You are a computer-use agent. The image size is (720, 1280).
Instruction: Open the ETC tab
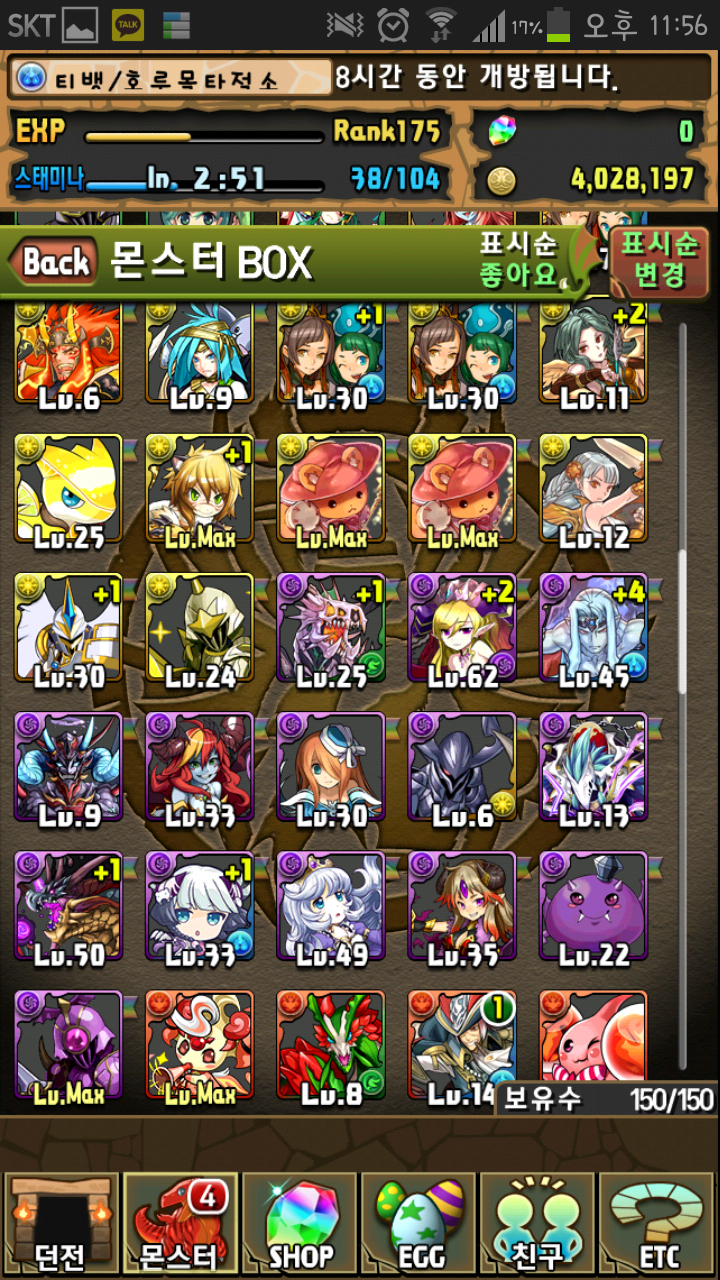(658, 1224)
